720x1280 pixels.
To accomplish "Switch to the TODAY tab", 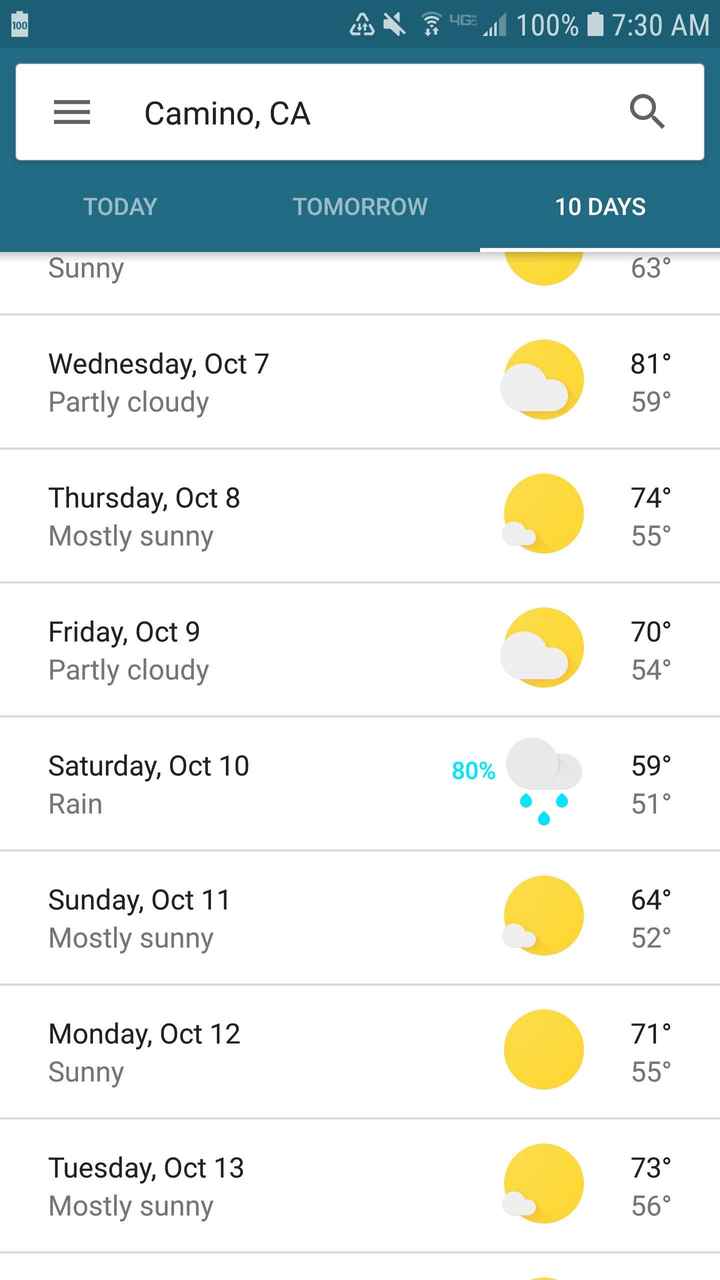I will coord(120,206).
